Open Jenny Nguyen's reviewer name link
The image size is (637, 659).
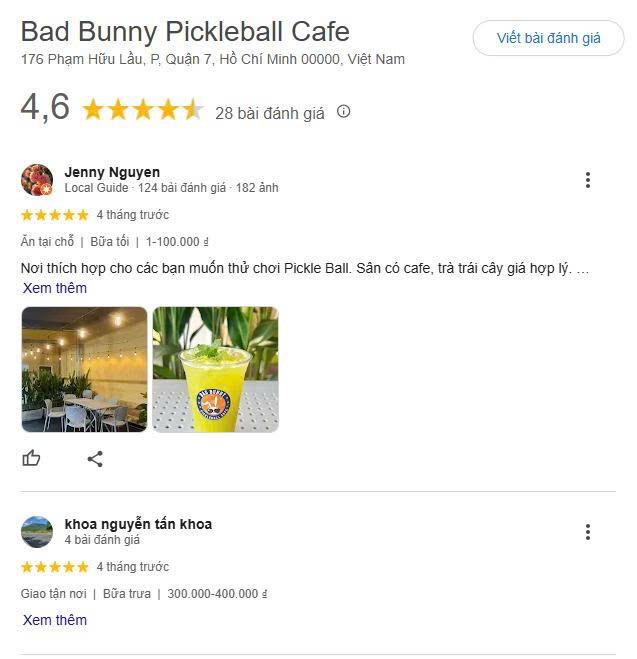tap(112, 172)
